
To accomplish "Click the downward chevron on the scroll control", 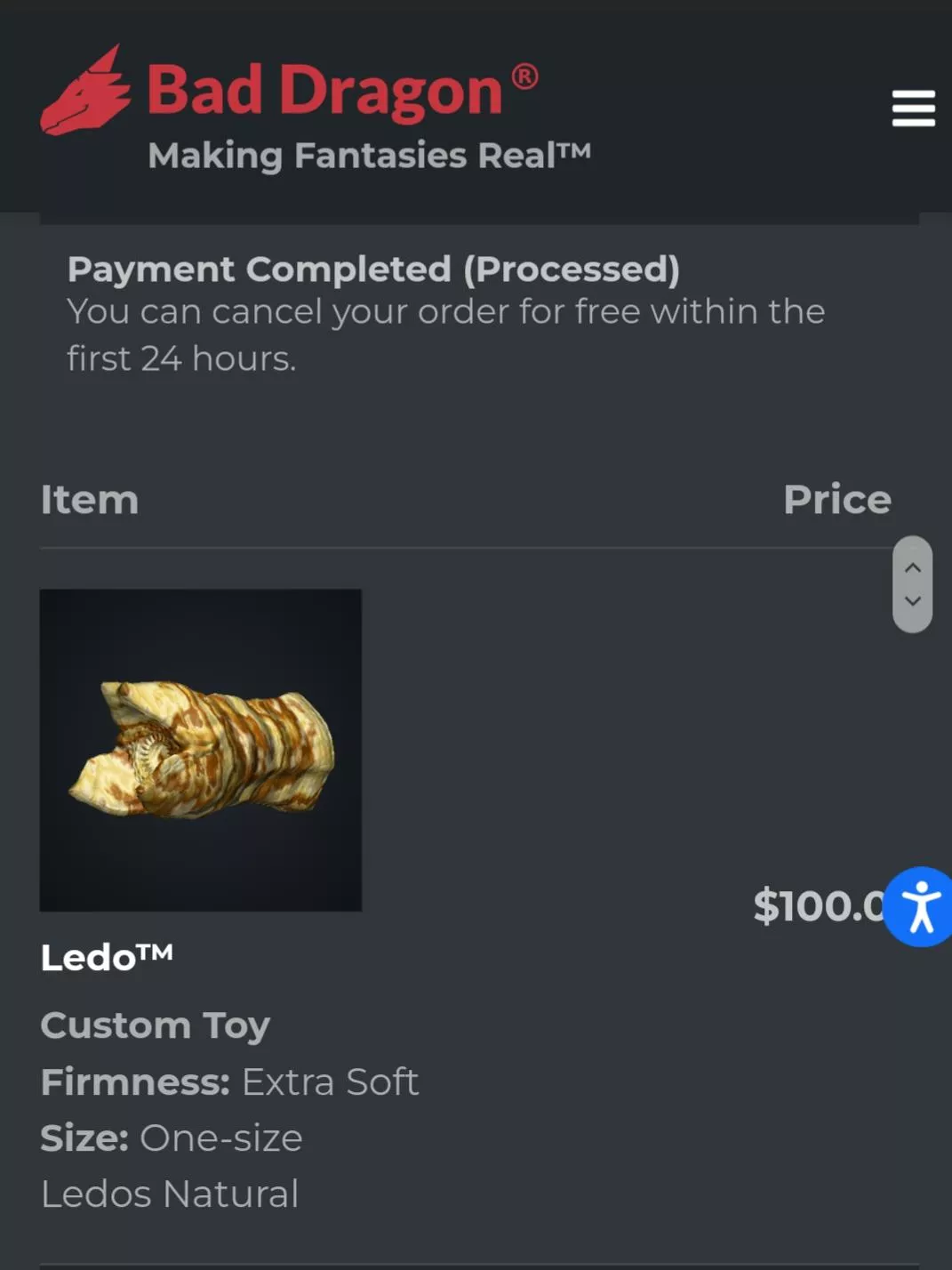I will (911, 603).
